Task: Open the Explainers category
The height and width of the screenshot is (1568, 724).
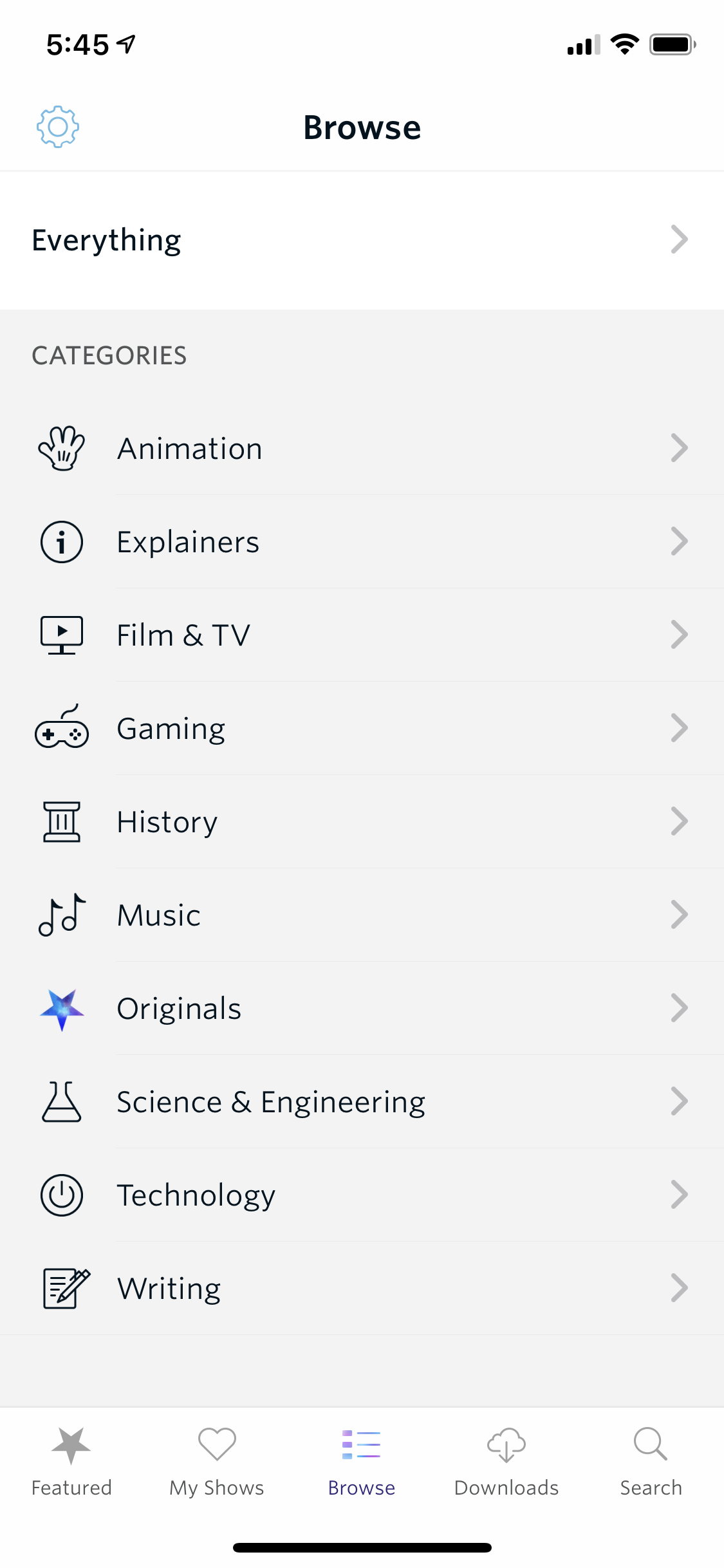Action: [x=360, y=542]
